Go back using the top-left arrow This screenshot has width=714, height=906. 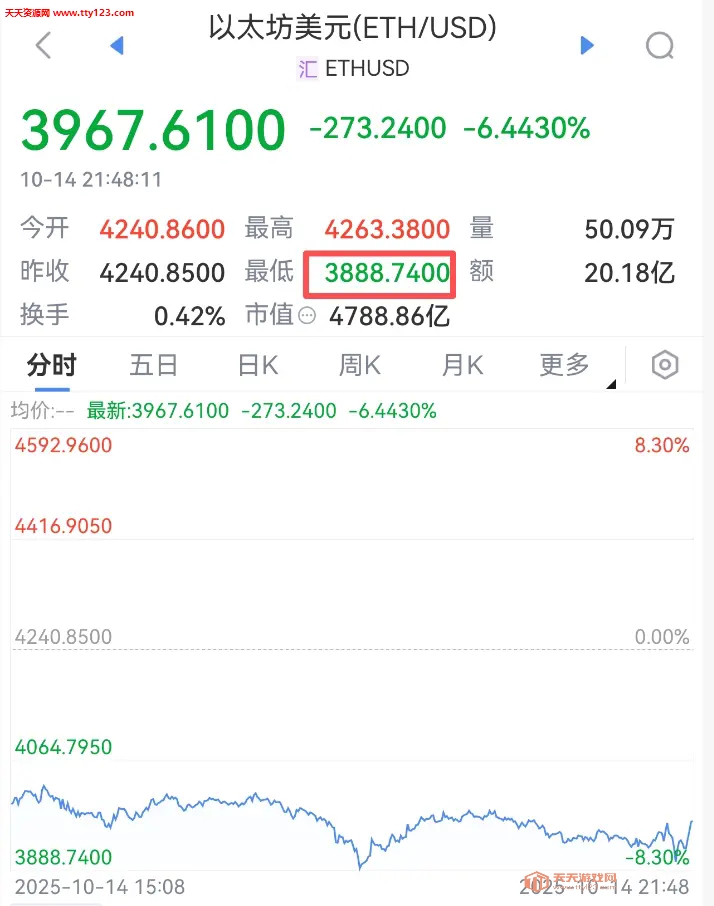tap(44, 45)
